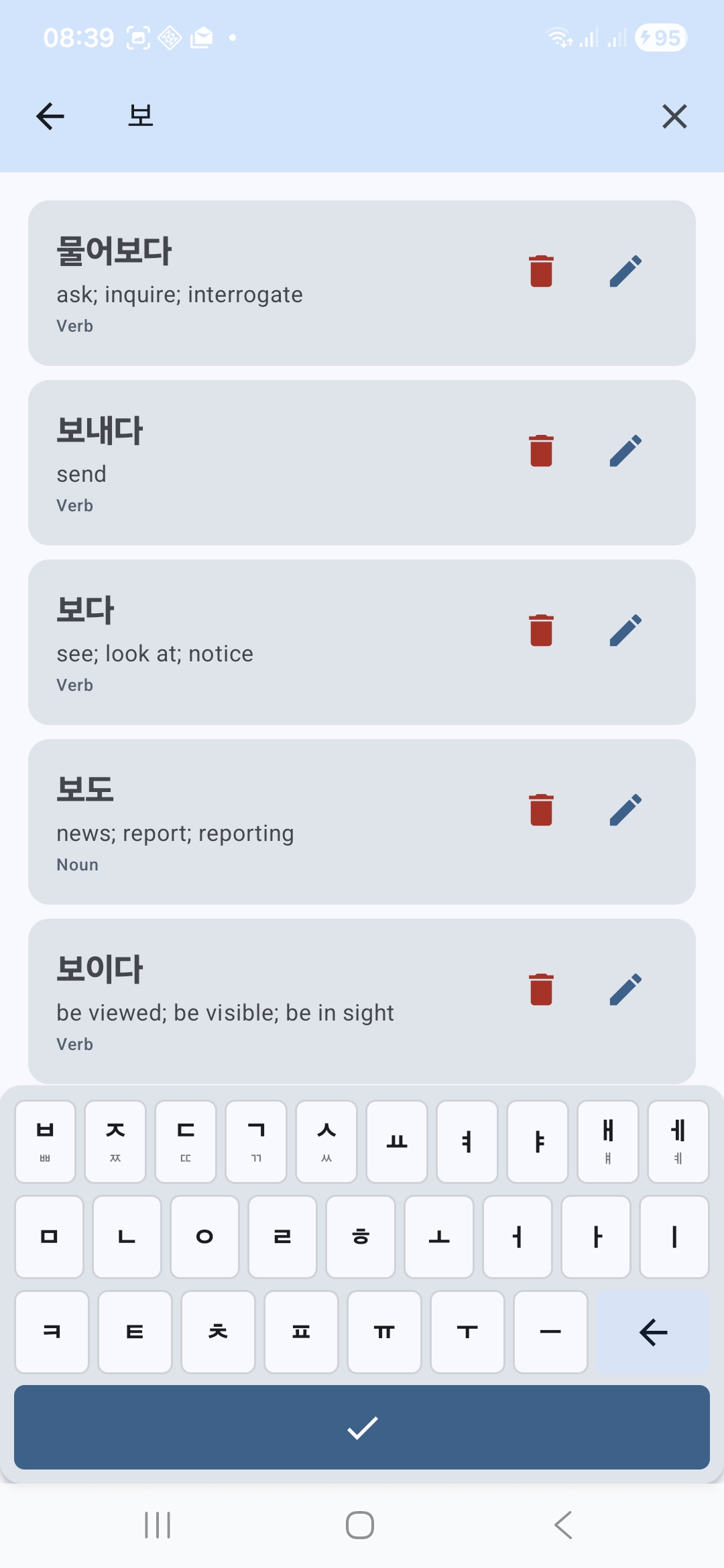Edit the 보이다 entry
The image size is (724, 1568).
coord(625,990)
